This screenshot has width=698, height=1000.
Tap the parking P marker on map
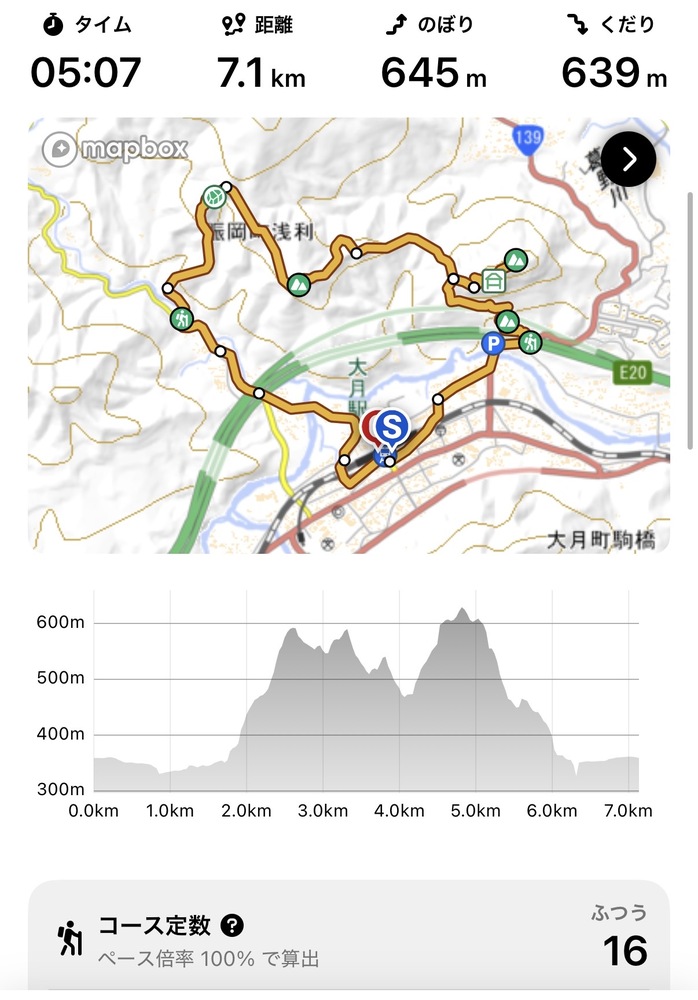[491, 344]
